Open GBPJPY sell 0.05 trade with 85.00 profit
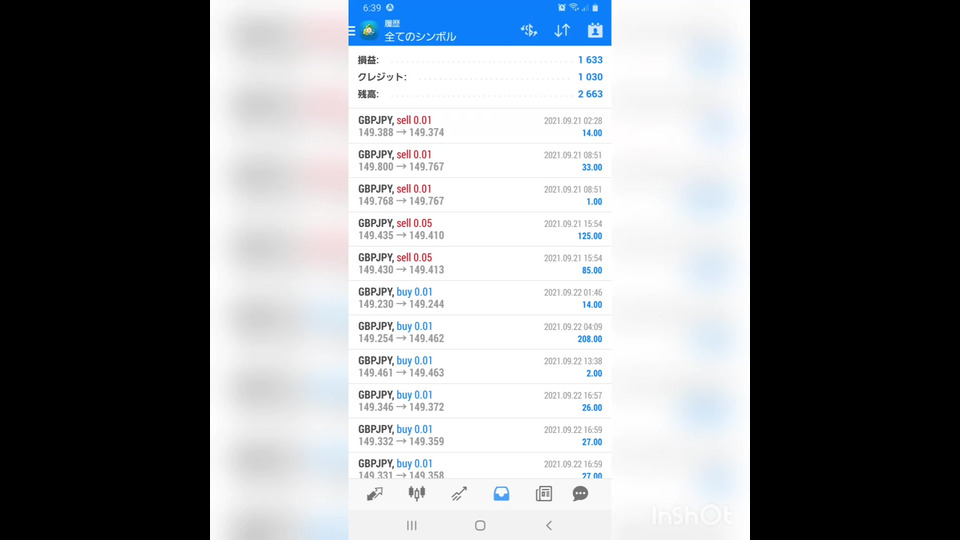 480,264
